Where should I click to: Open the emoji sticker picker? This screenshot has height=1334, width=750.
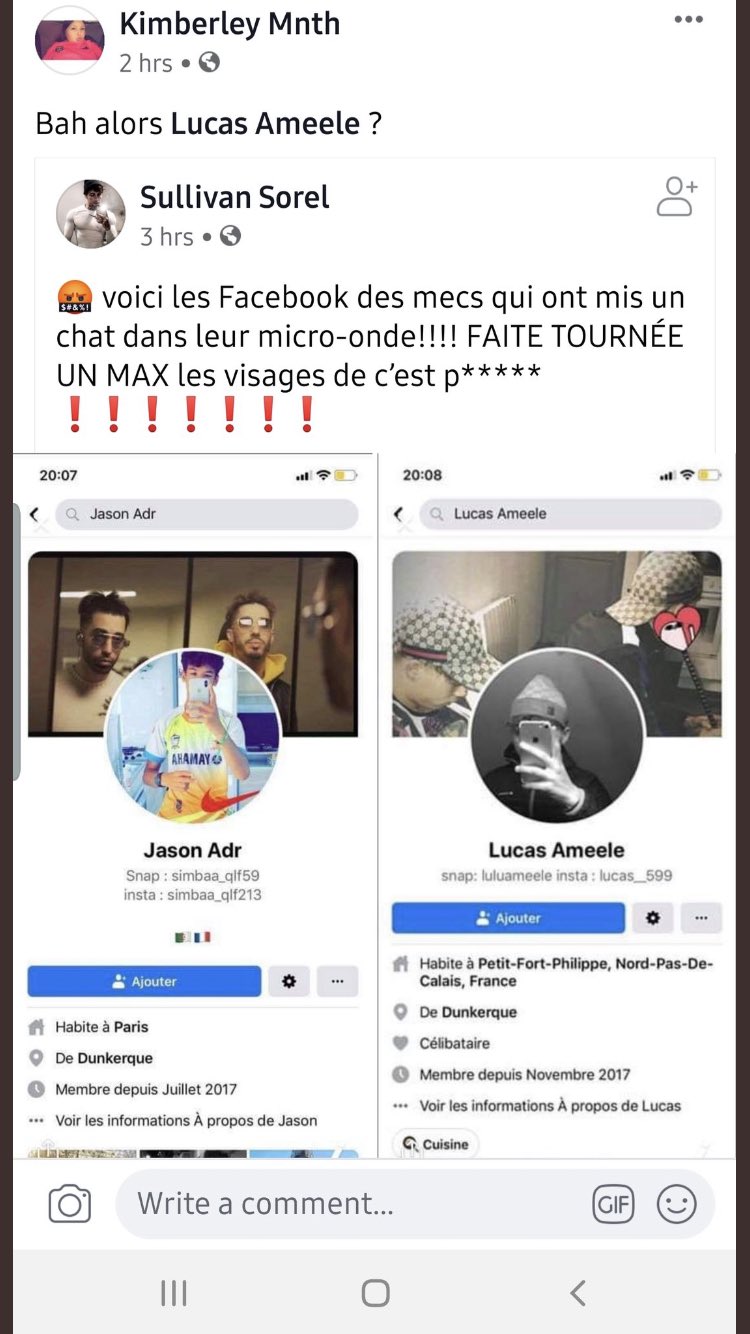pos(677,1204)
